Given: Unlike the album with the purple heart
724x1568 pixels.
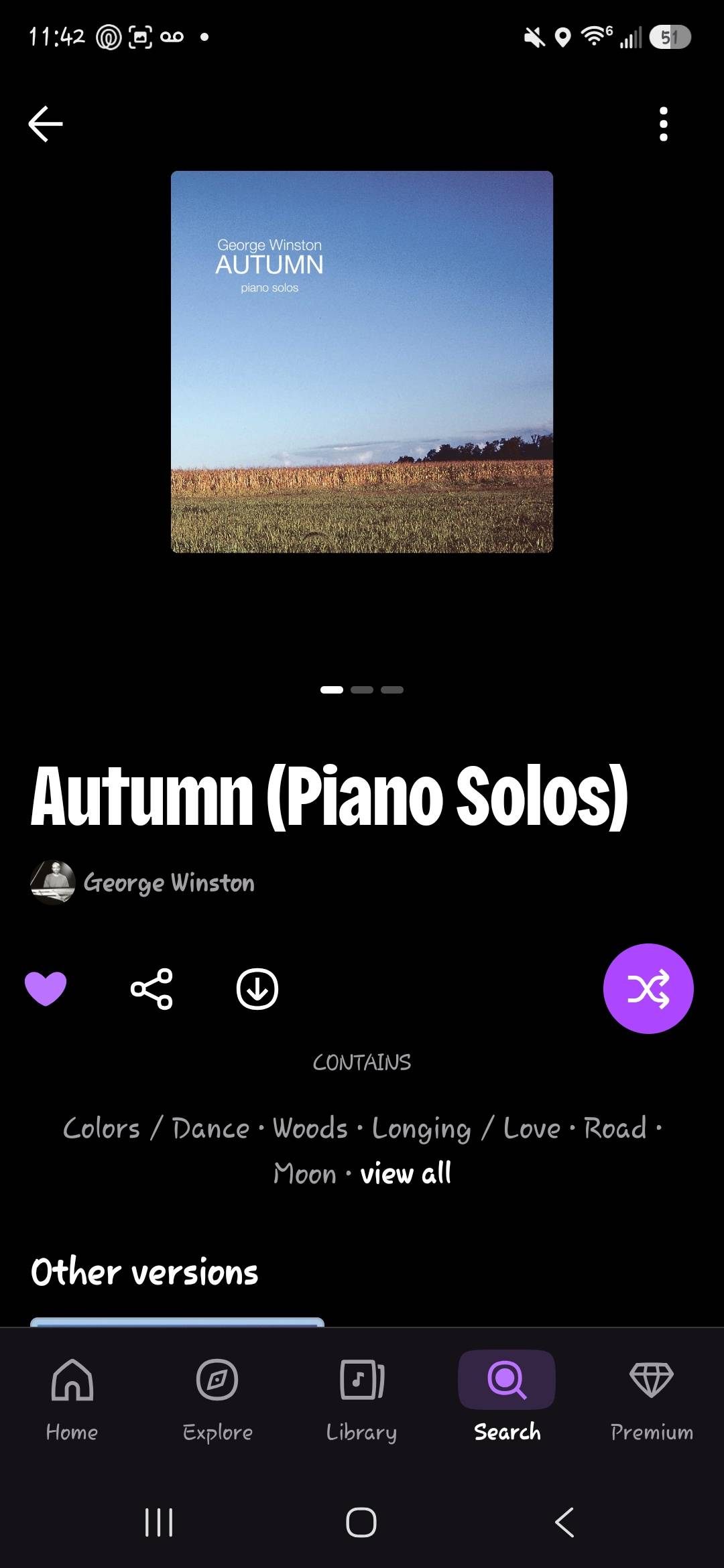Looking at the screenshot, I should click(46, 988).
